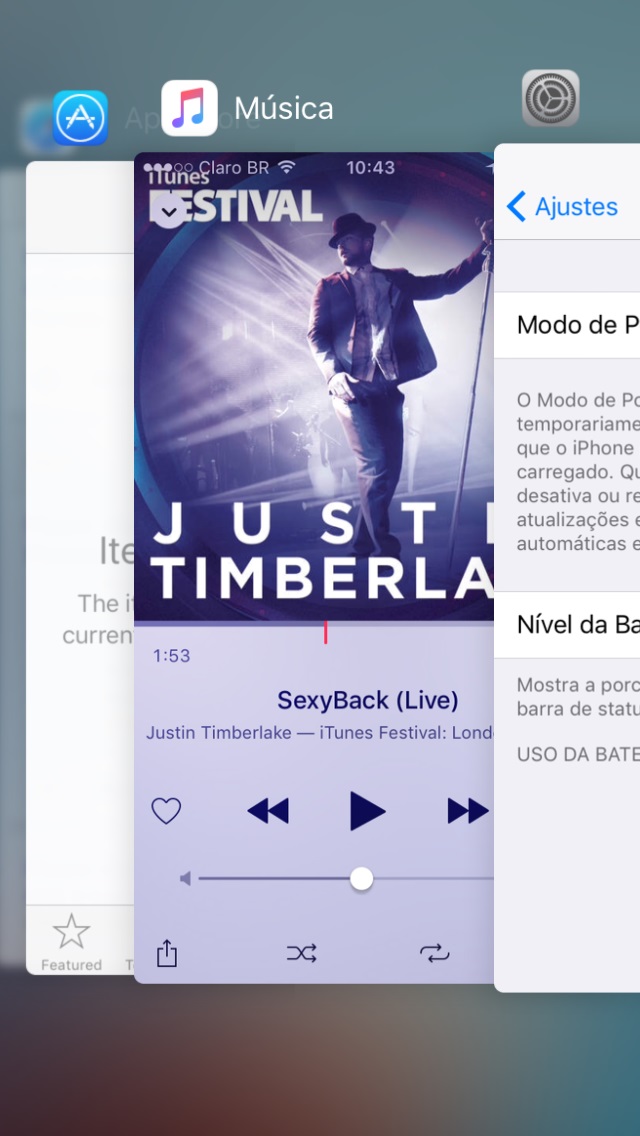Tap the App Store app icon
The width and height of the screenshot is (640, 1136).
tap(80, 118)
